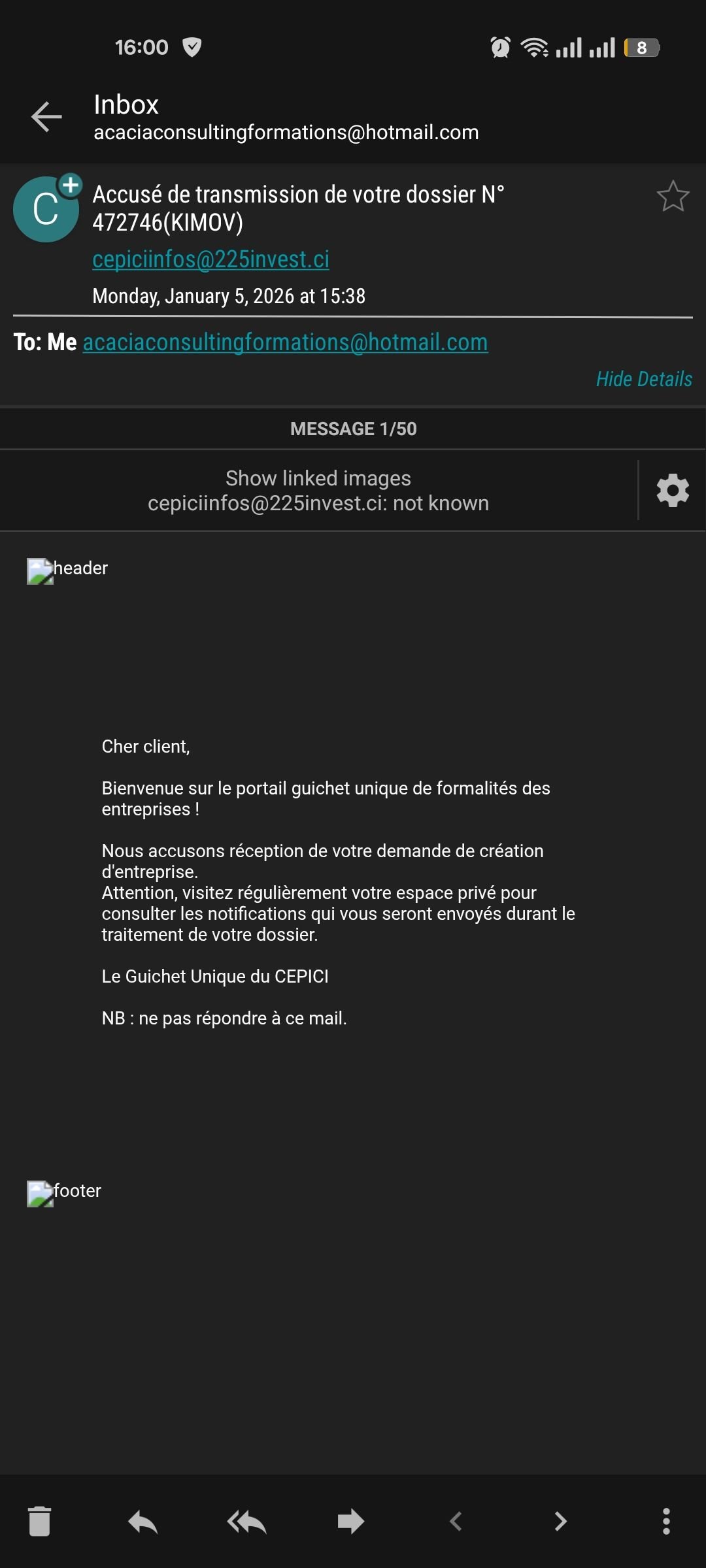Screen dimensions: 706x1568
Task: Open image settings gear icon
Action: pos(673,490)
